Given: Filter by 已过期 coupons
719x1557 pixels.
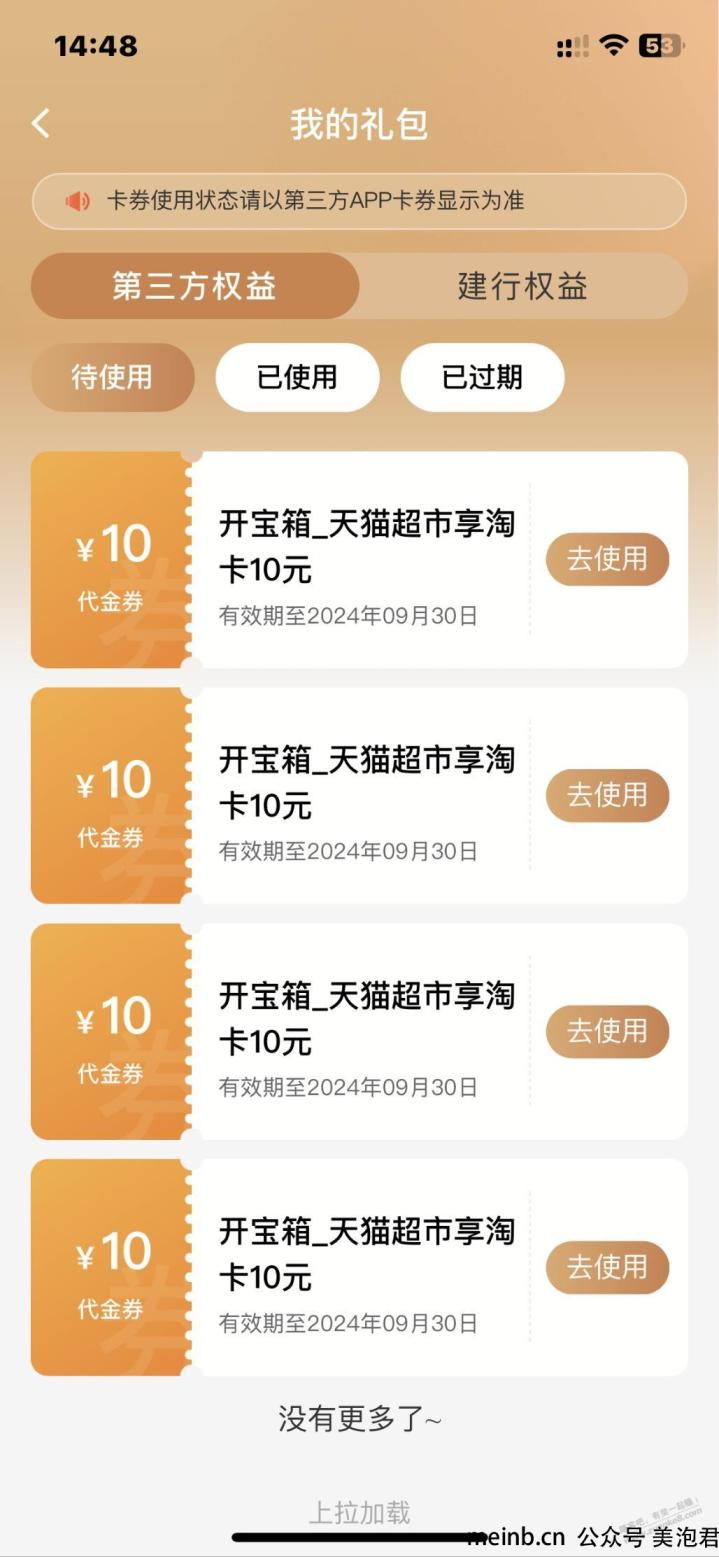Looking at the screenshot, I should [x=482, y=377].
